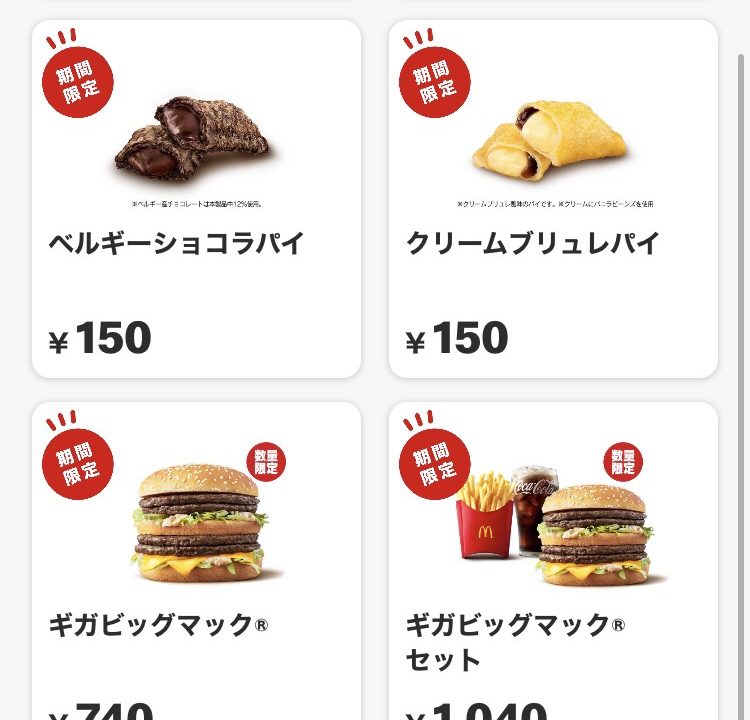
Task: Select the クリームブリュレパイ item
Action: 553,200
